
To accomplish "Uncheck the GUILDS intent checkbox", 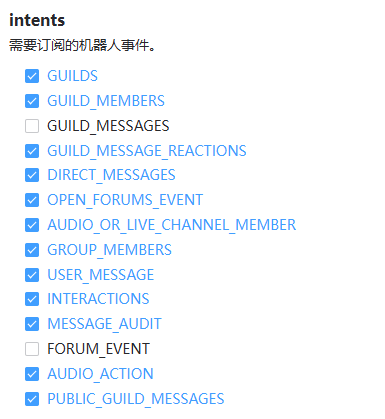I will tap(32, 76).
